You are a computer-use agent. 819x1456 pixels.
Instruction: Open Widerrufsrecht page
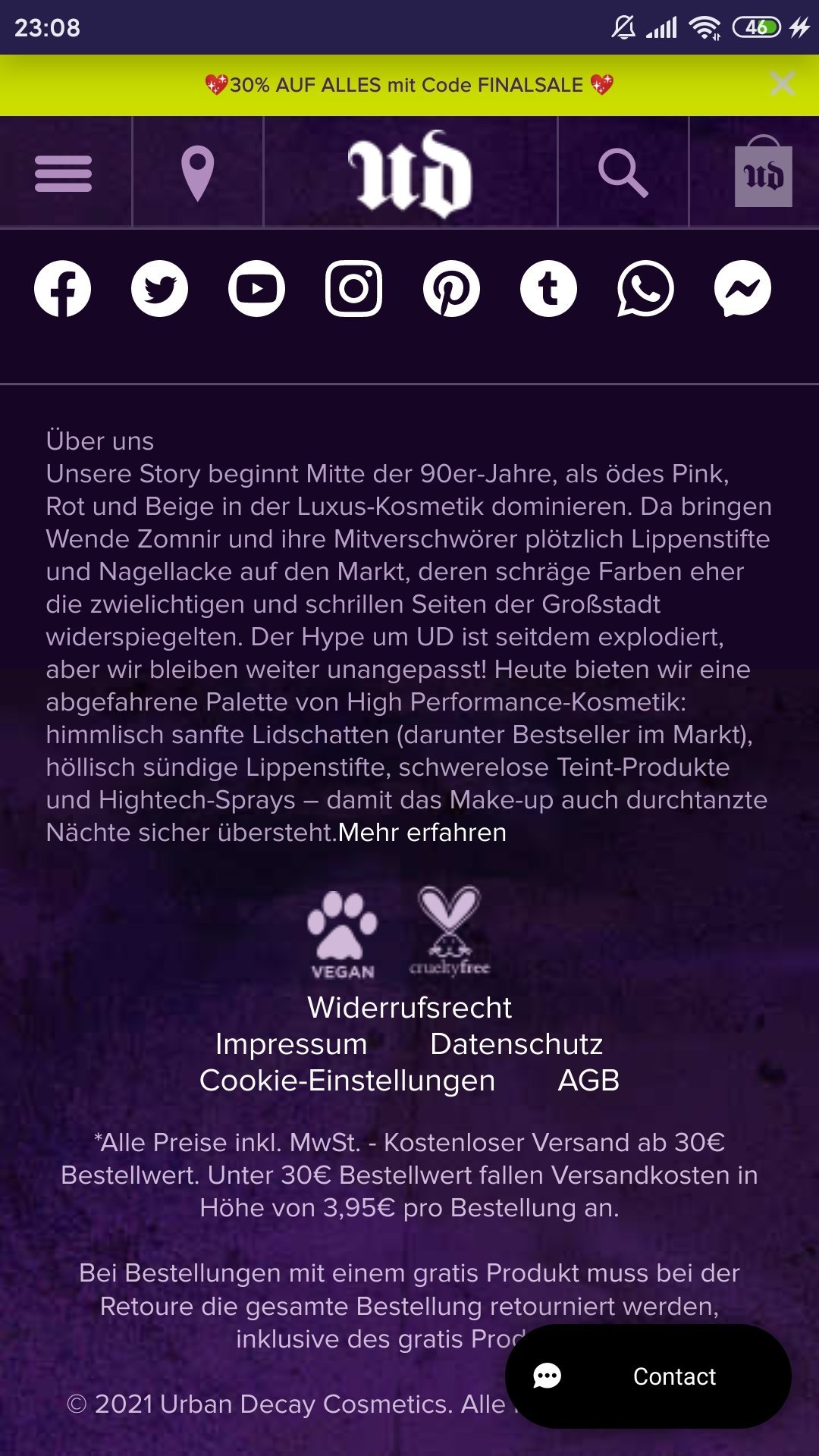coord(409,1008)
